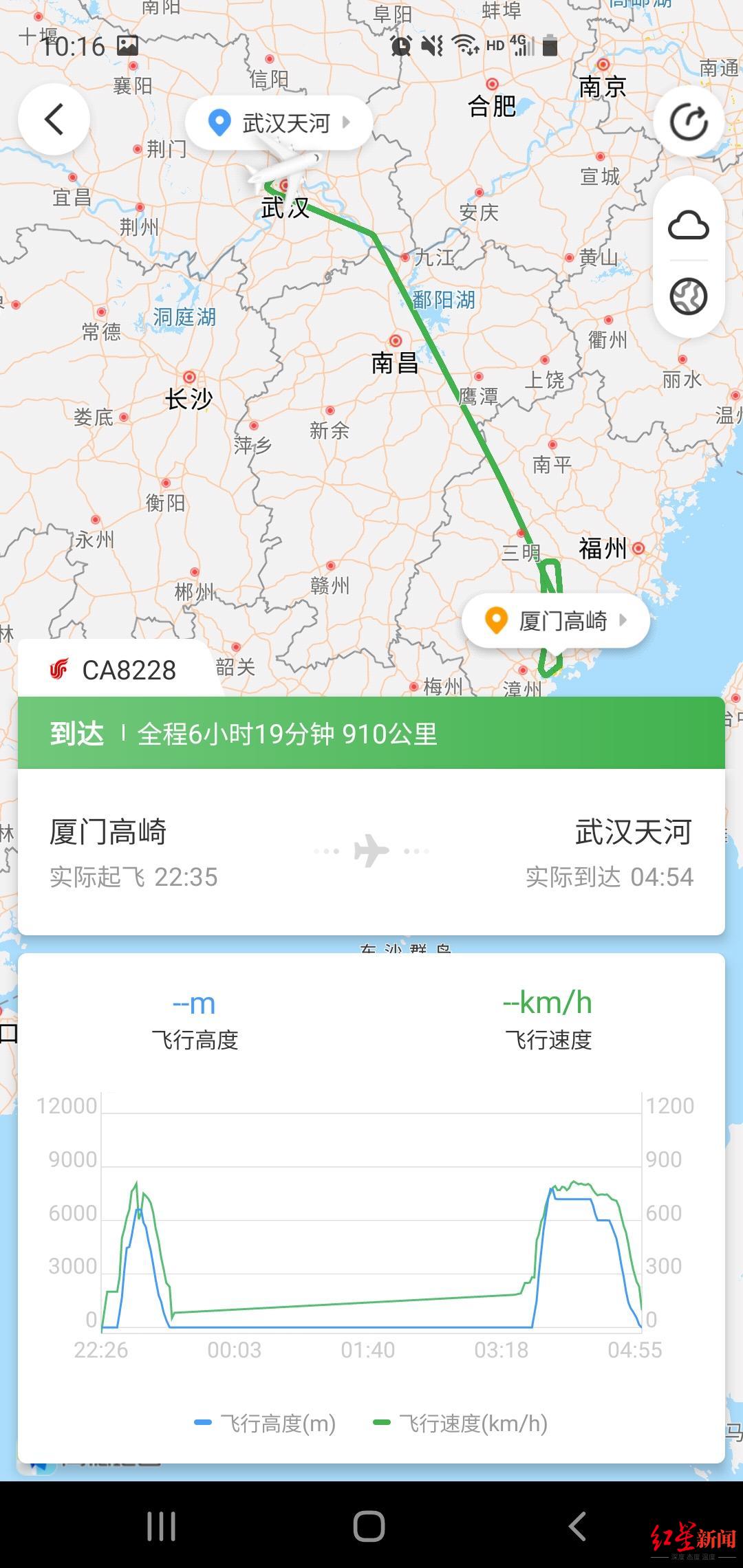Replay the flight track with the refresh icon
Screen dimensions: 743x1568
(x=689, y=122)
